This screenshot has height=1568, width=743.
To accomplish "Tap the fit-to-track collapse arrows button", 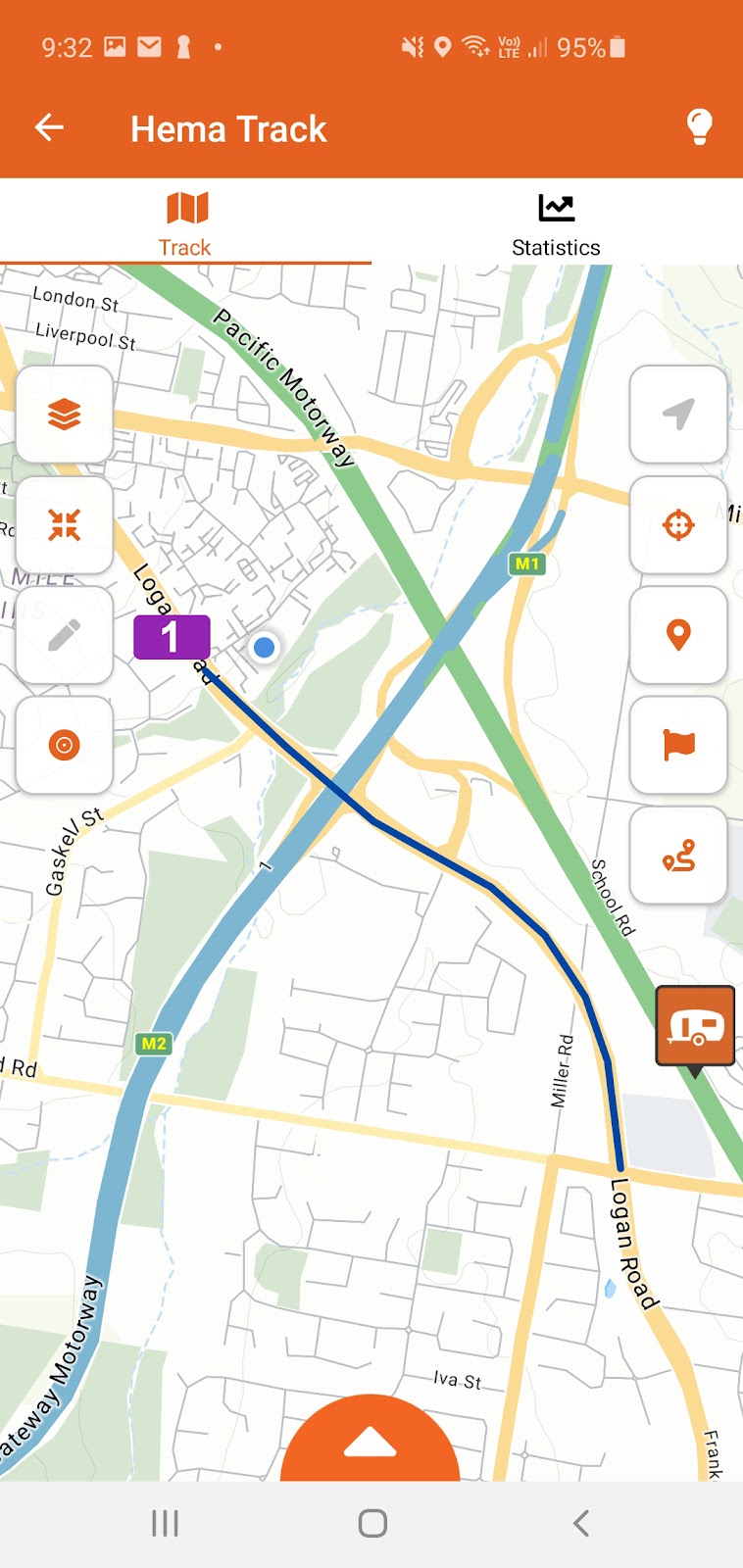I will (x=65, y=525).
